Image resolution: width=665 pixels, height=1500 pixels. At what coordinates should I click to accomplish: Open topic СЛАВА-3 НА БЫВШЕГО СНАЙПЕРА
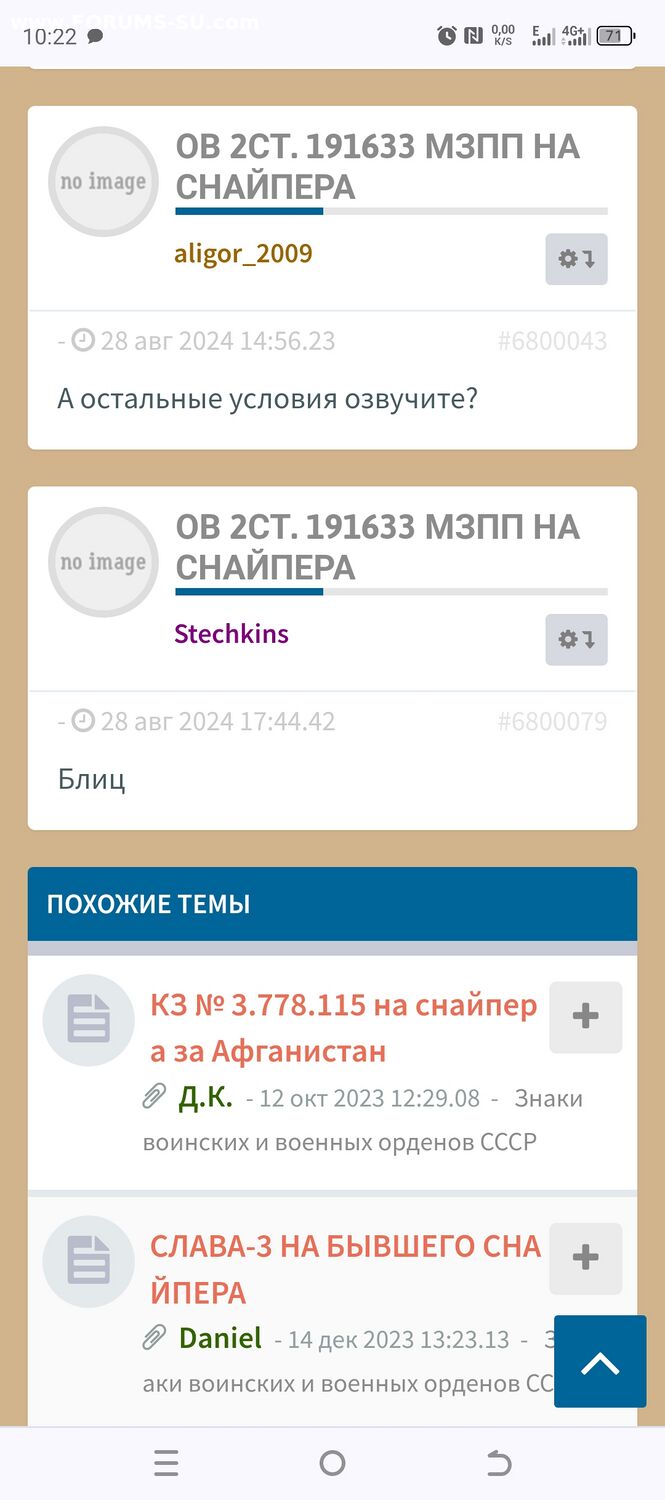pyautogui.click(x=346, y=1269)
